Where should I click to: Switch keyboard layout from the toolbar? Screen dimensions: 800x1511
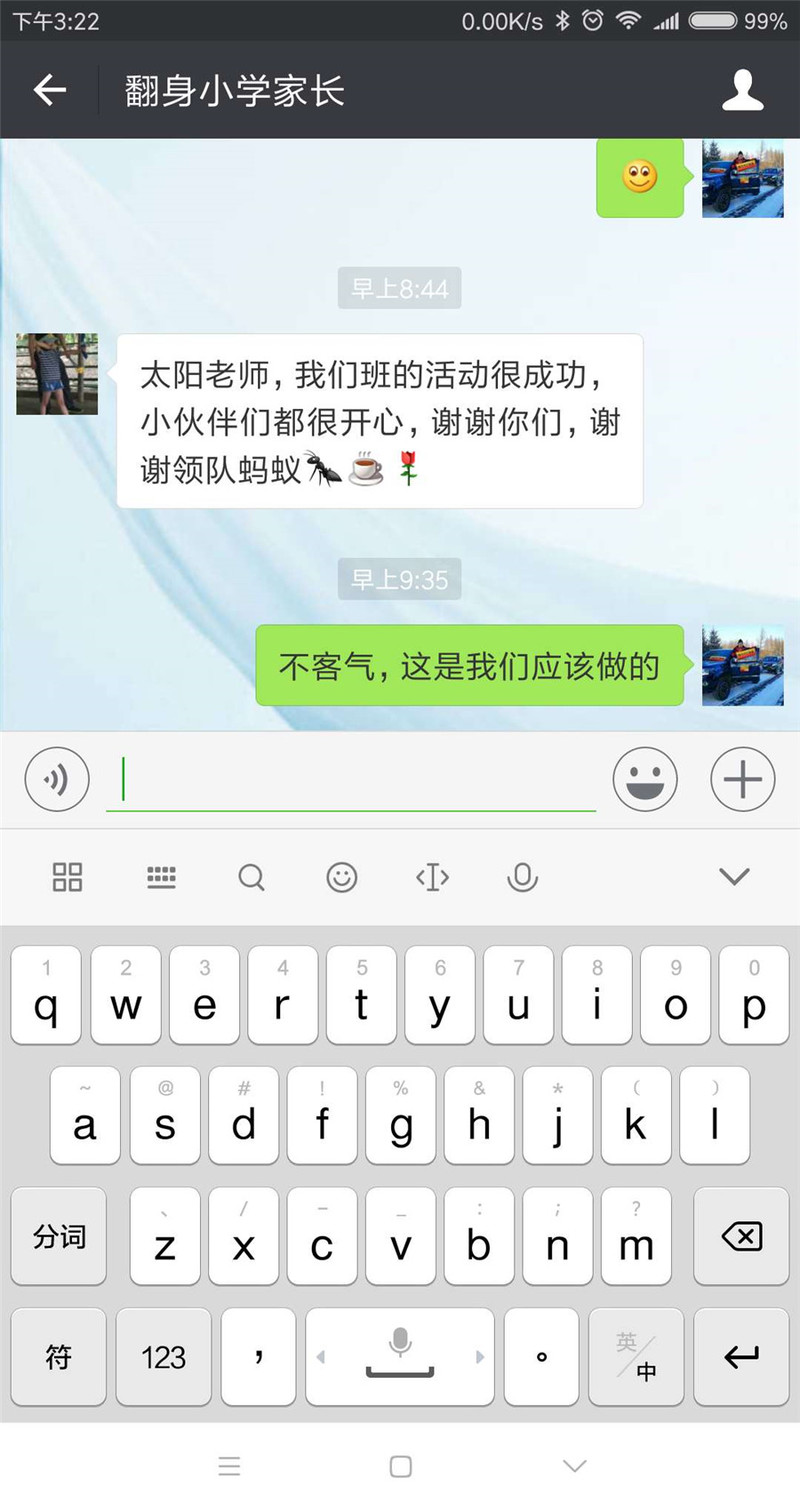tap(161, 877)
